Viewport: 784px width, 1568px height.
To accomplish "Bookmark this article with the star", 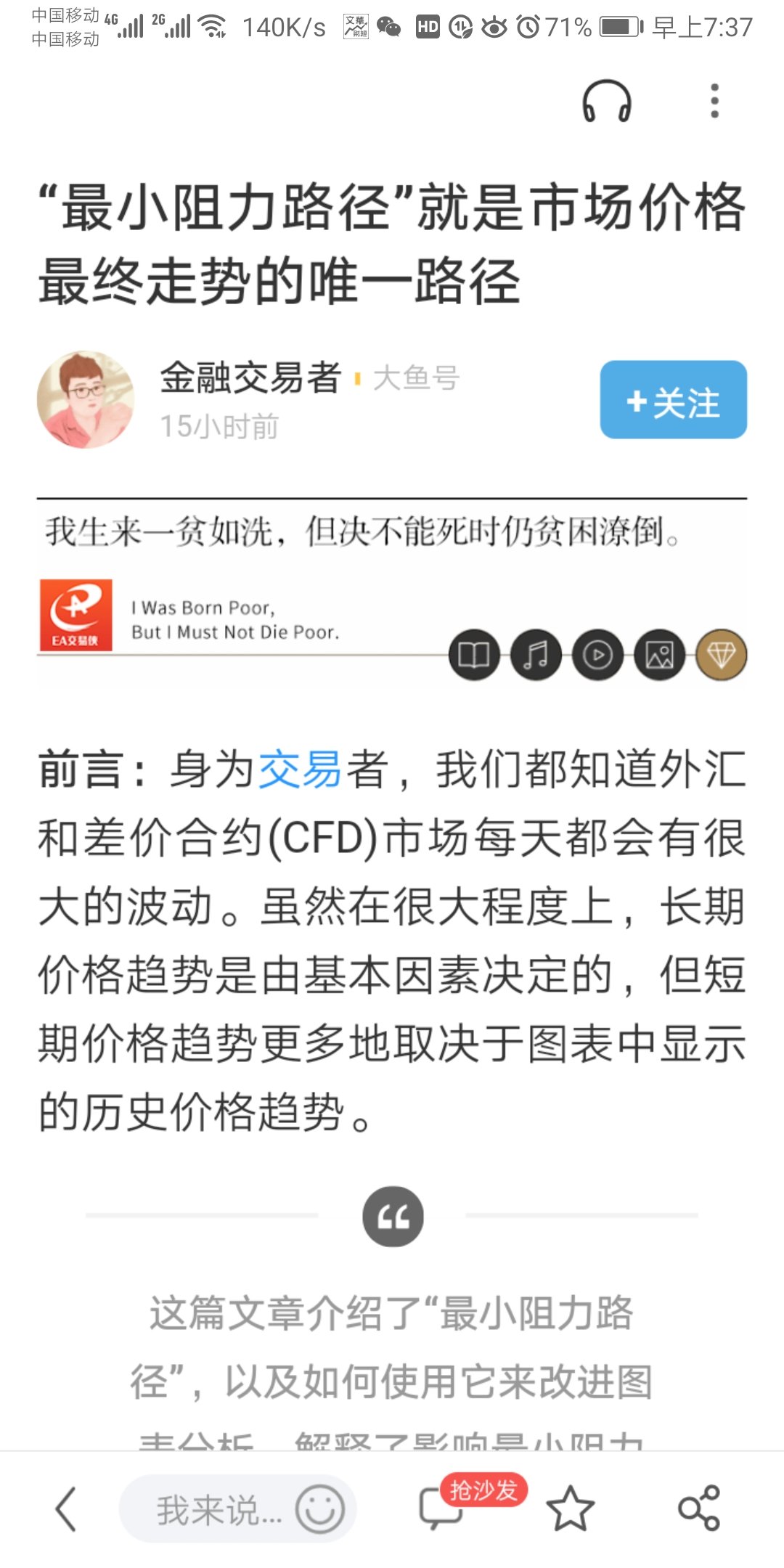I will coord(570,1509).
